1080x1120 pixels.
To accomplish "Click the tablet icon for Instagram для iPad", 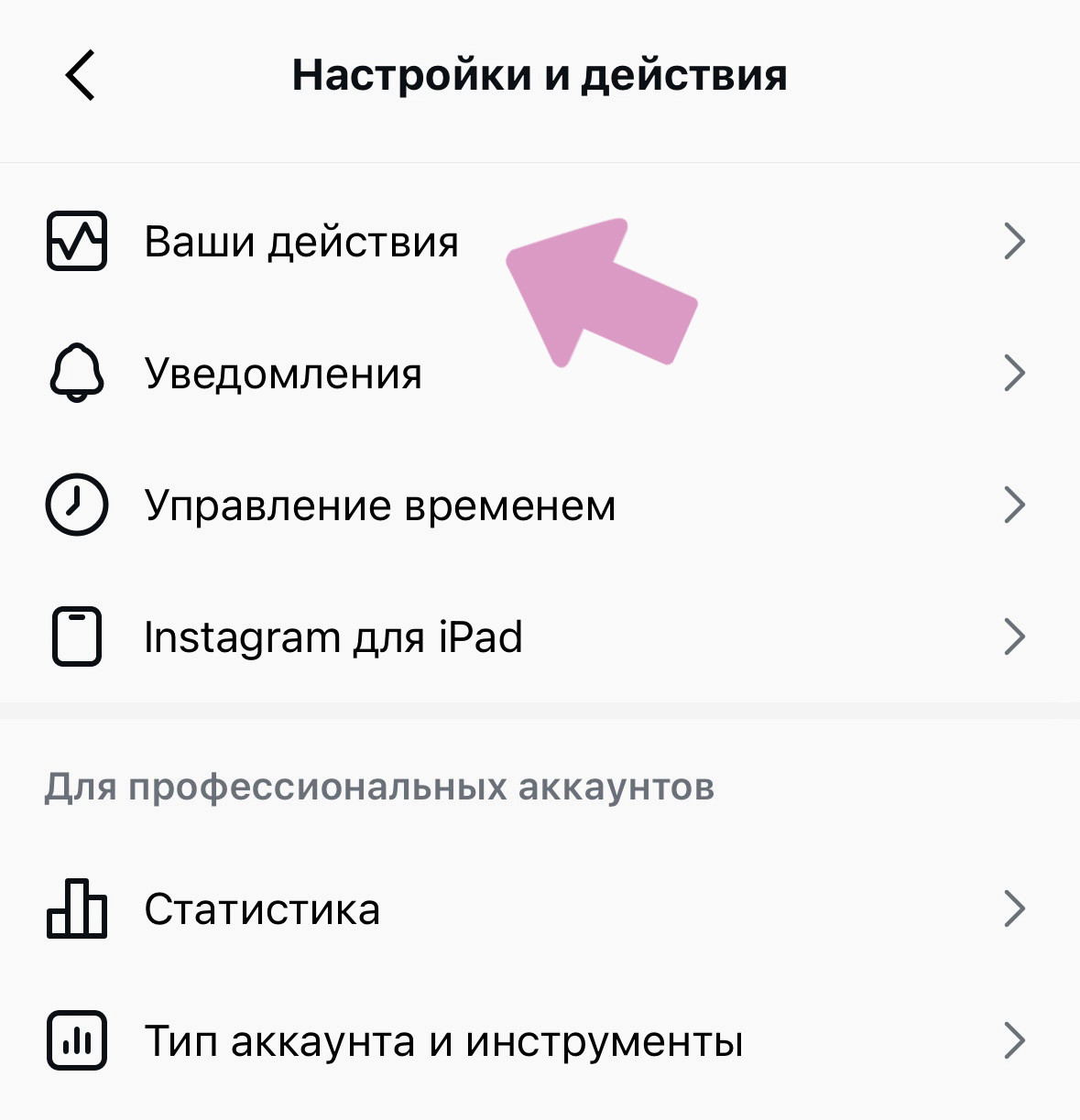I will tap(77, 636).
